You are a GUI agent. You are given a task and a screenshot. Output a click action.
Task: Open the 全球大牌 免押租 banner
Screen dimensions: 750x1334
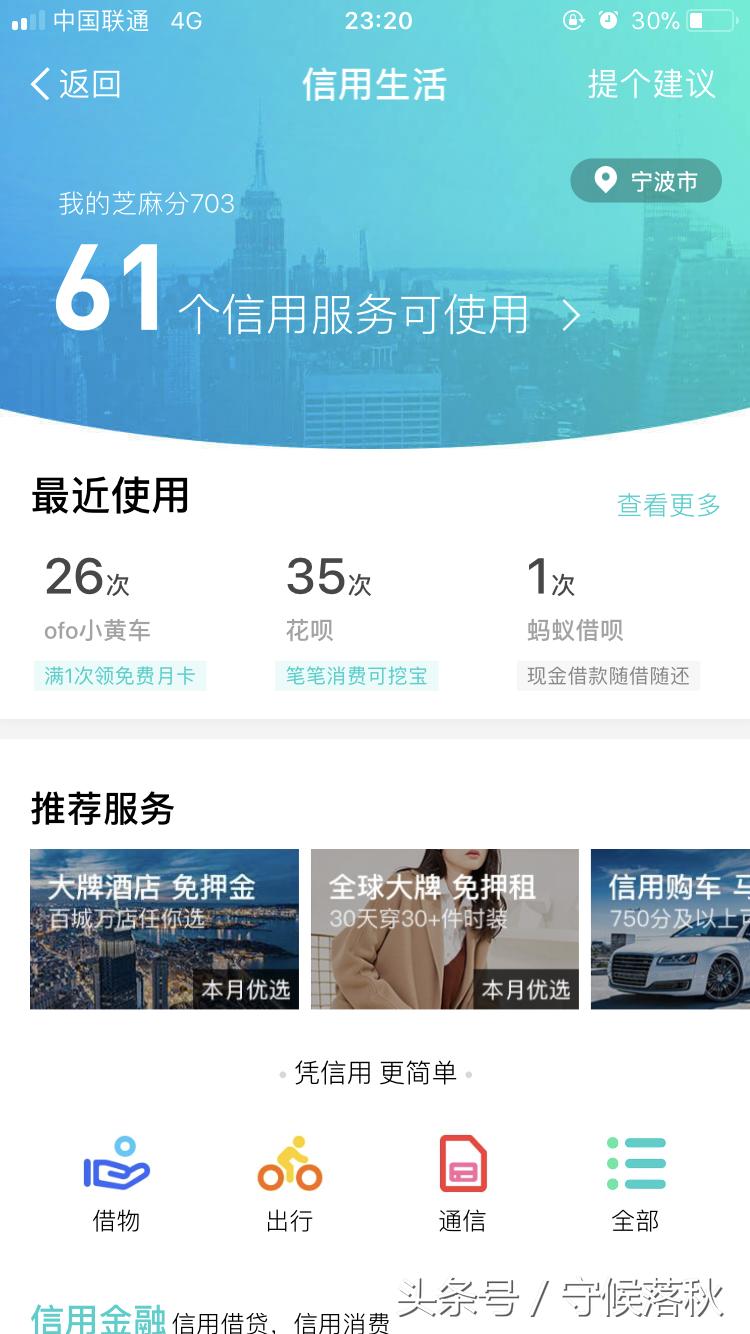point(445,929)
